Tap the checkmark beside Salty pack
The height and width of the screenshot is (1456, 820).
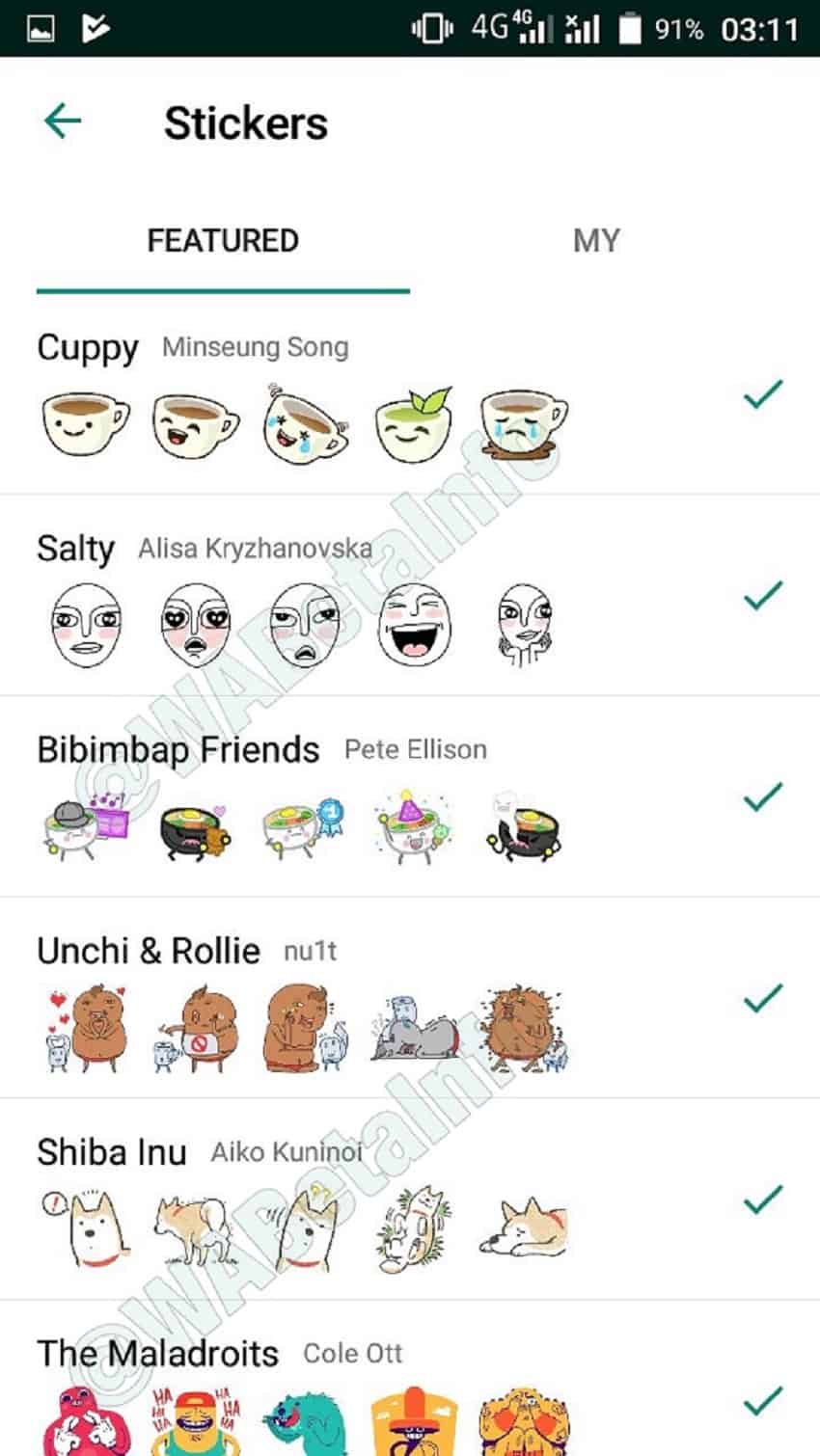coord(762,596)
